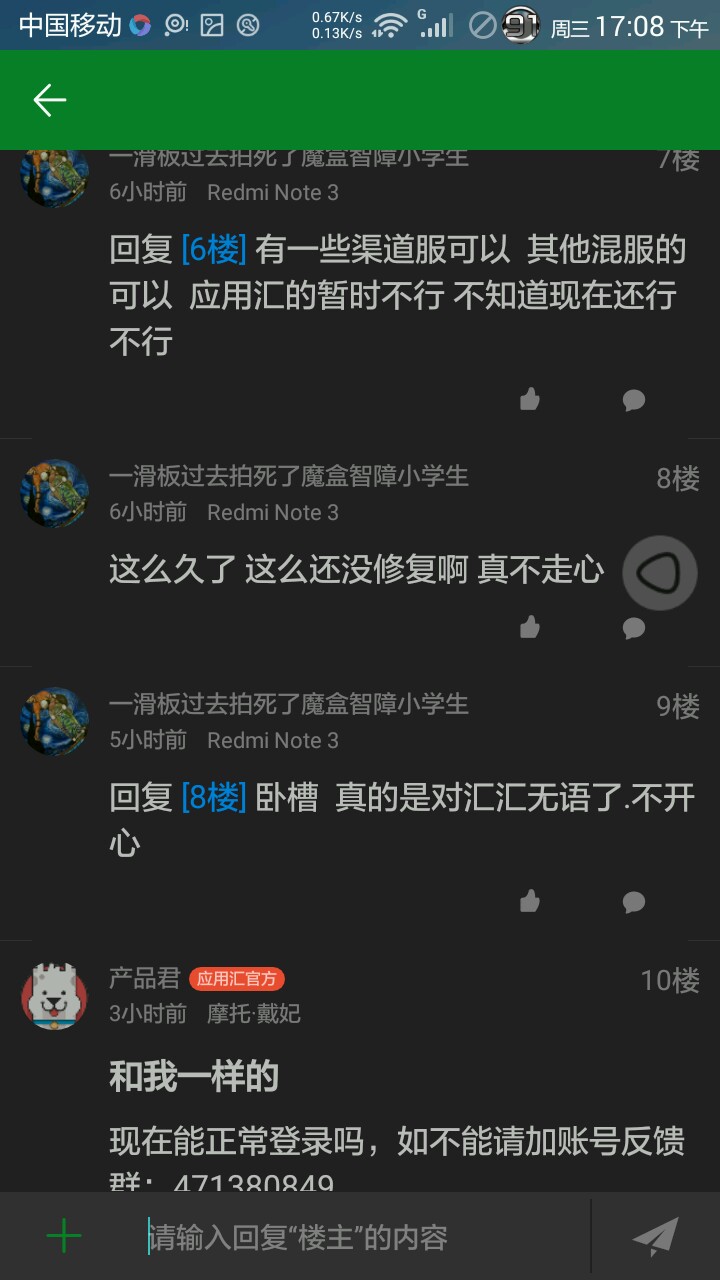Image resolution: width=720 pixels, height=1280 pixels.
Task: Reply to the 9楼 comment
Action: click(x=634, y=901)
